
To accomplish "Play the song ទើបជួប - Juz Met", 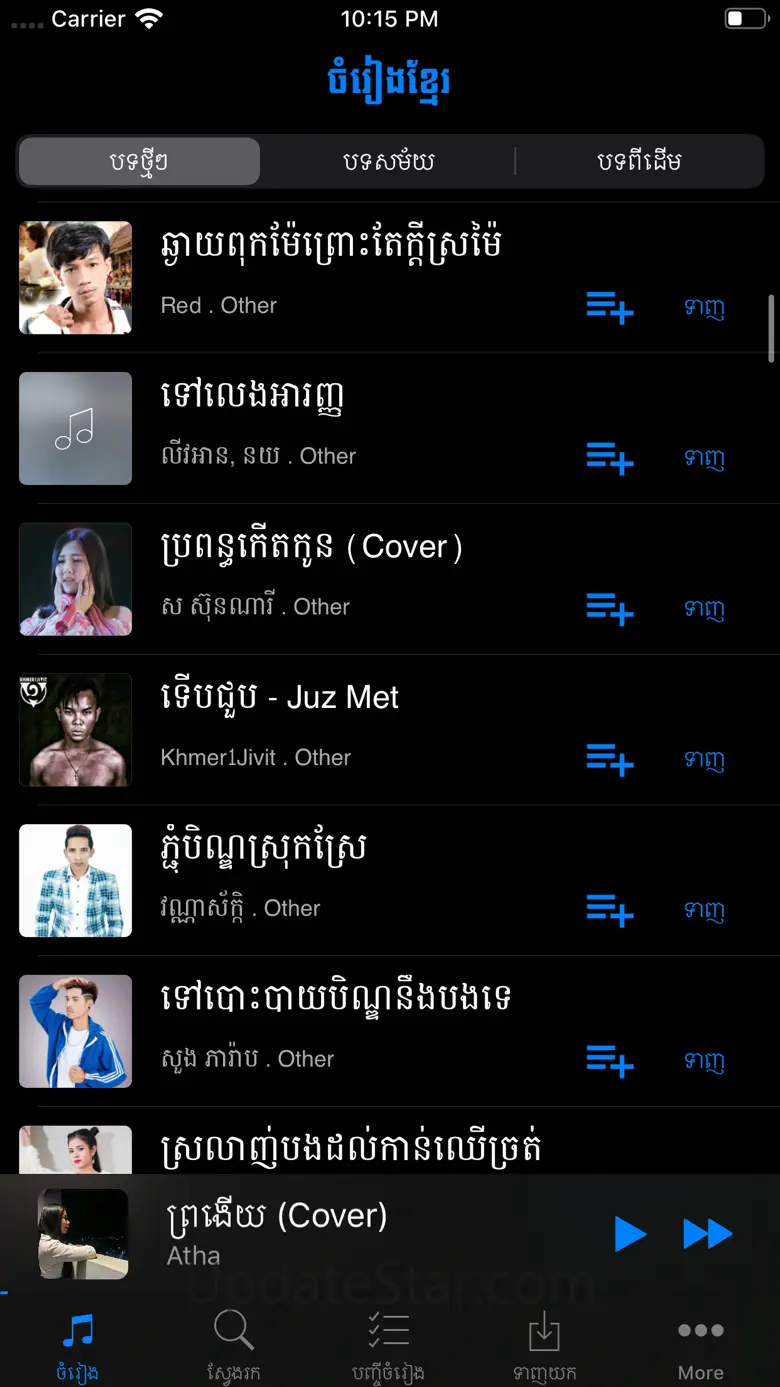I will 280,698.
